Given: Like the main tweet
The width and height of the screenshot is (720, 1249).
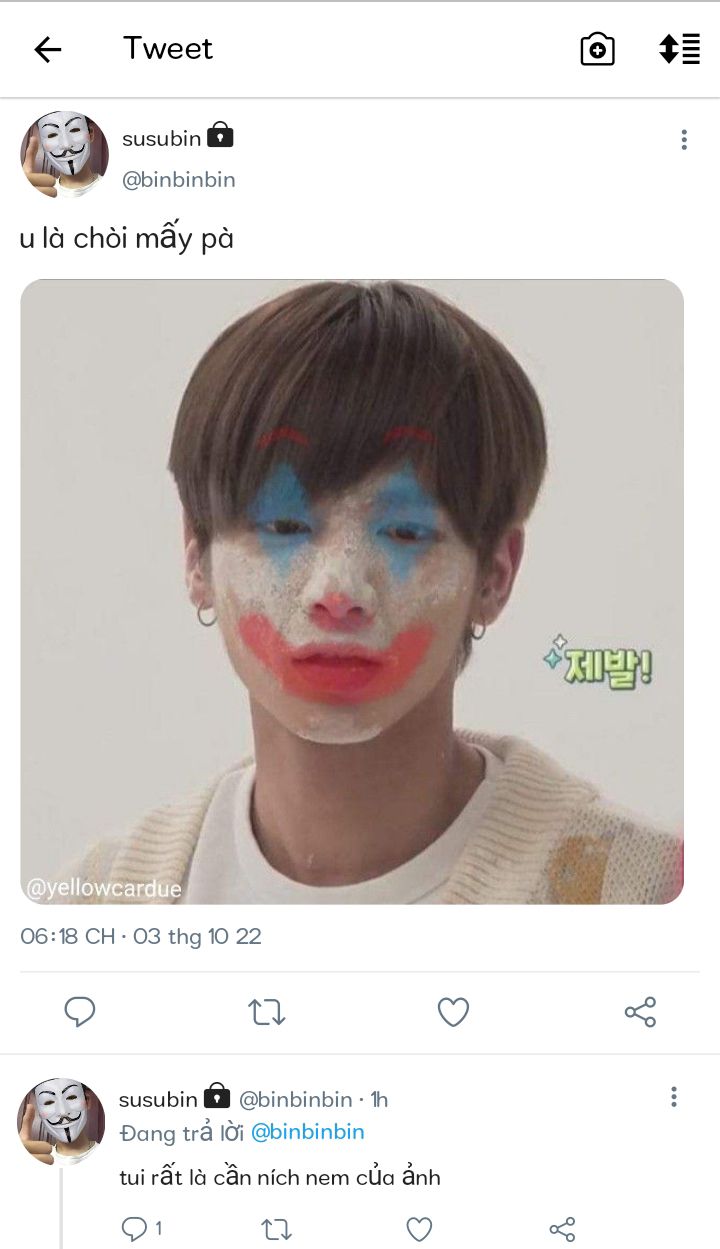Looking at the screenshot, I should click(453, 1012).
